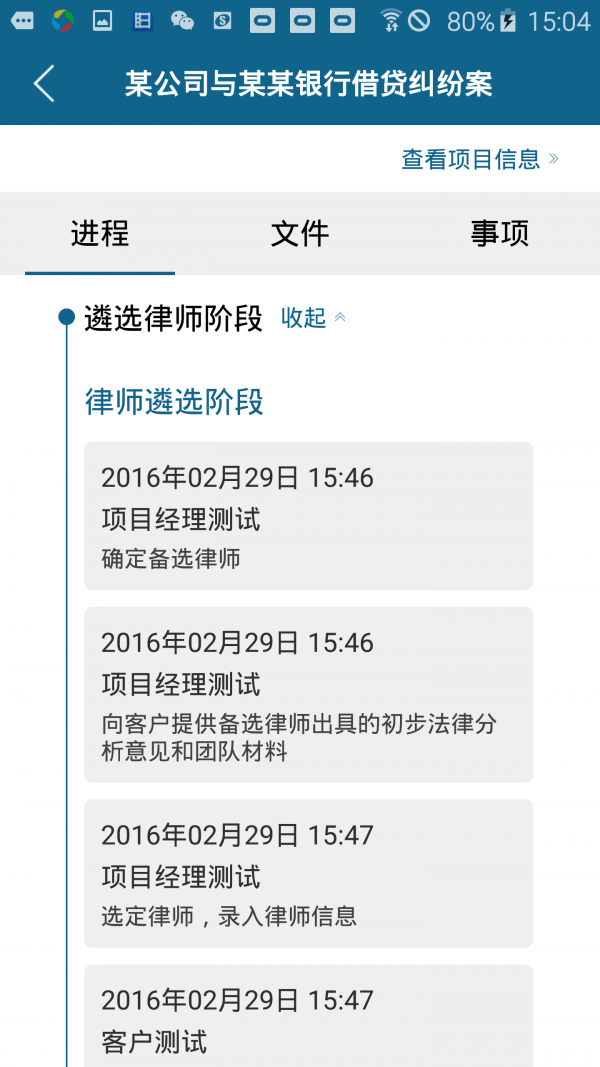Open 查看项目信息 link
Screen dimensions: 600x1067
coord(480,159)
